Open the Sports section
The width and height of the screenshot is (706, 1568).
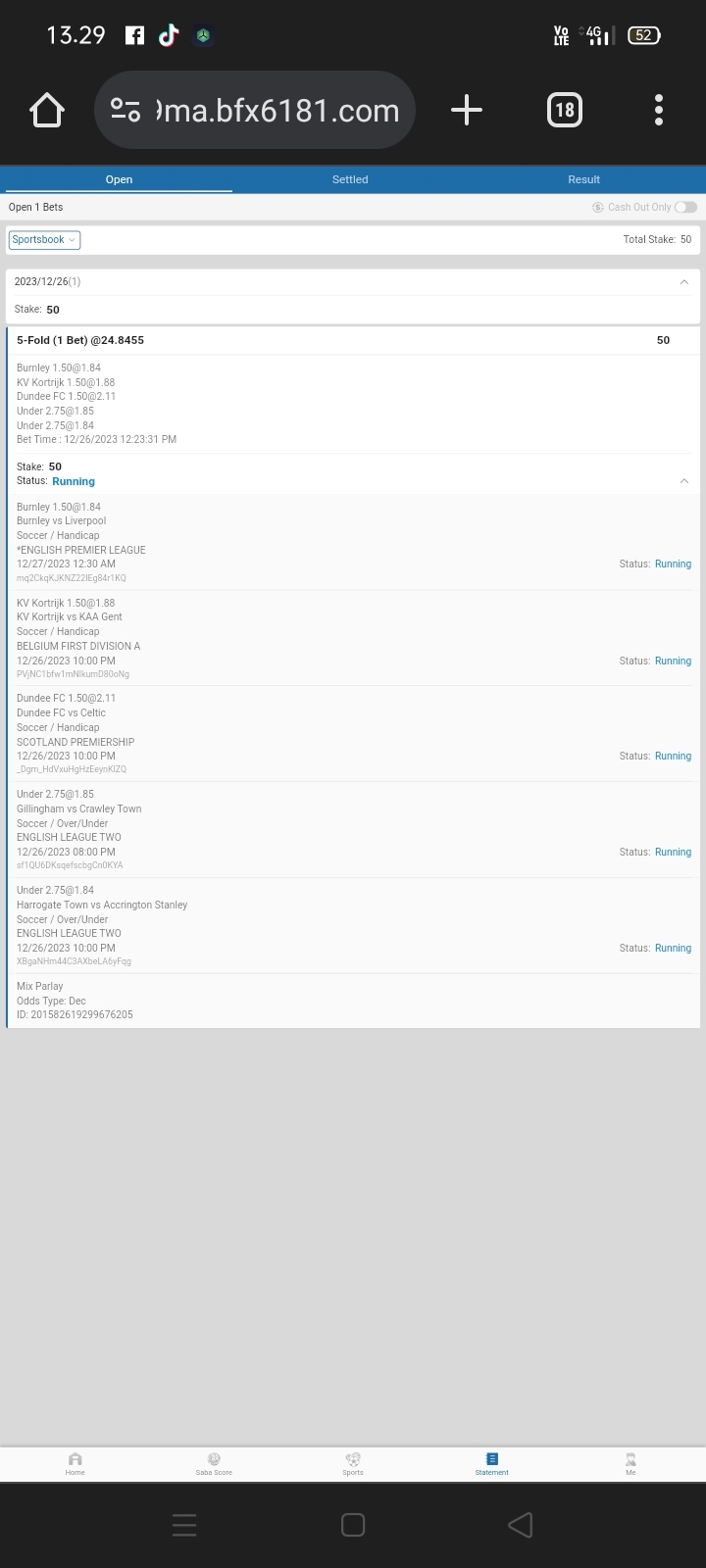[353, 1464]
